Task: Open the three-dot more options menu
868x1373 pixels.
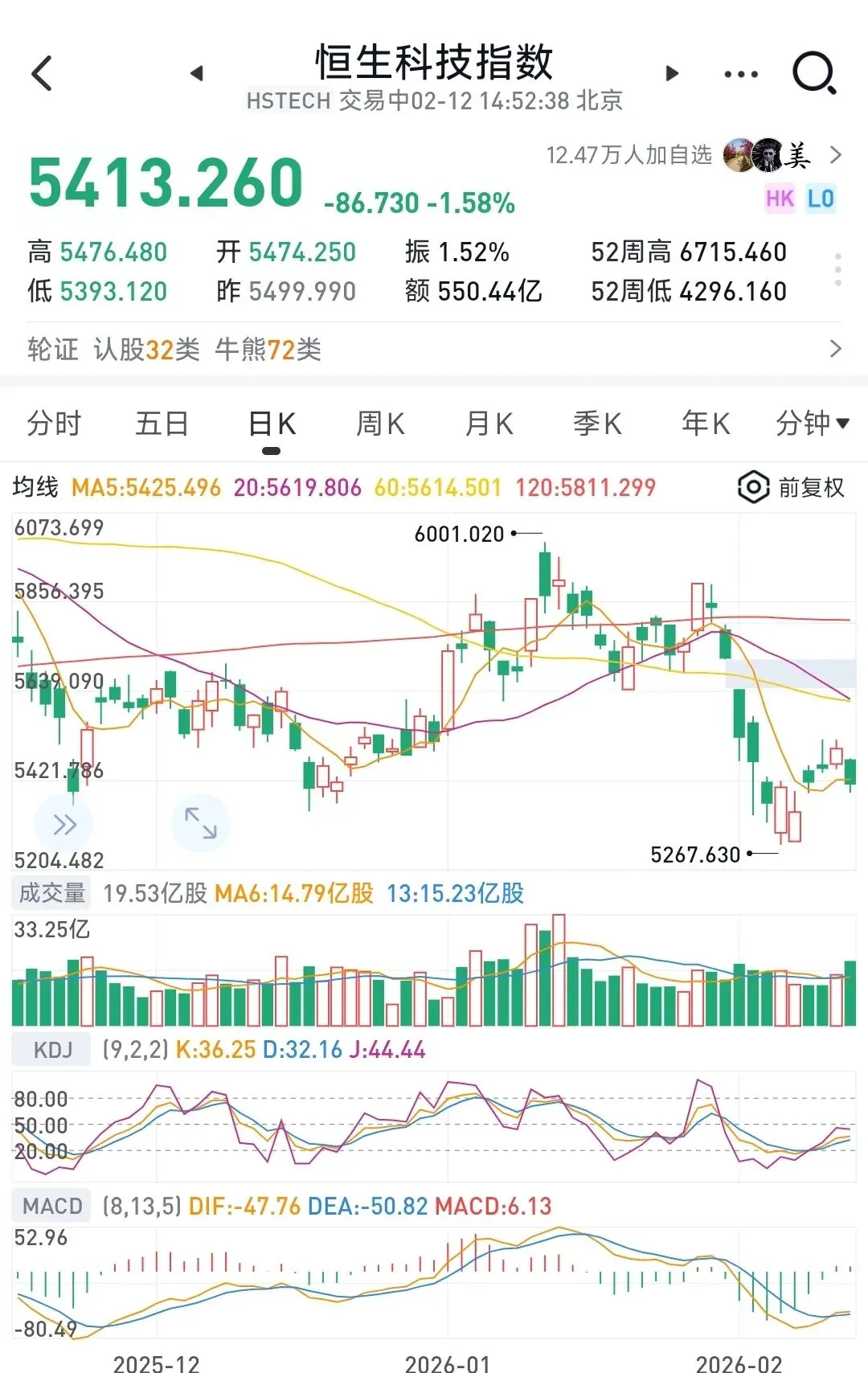Action: [740, 74]
